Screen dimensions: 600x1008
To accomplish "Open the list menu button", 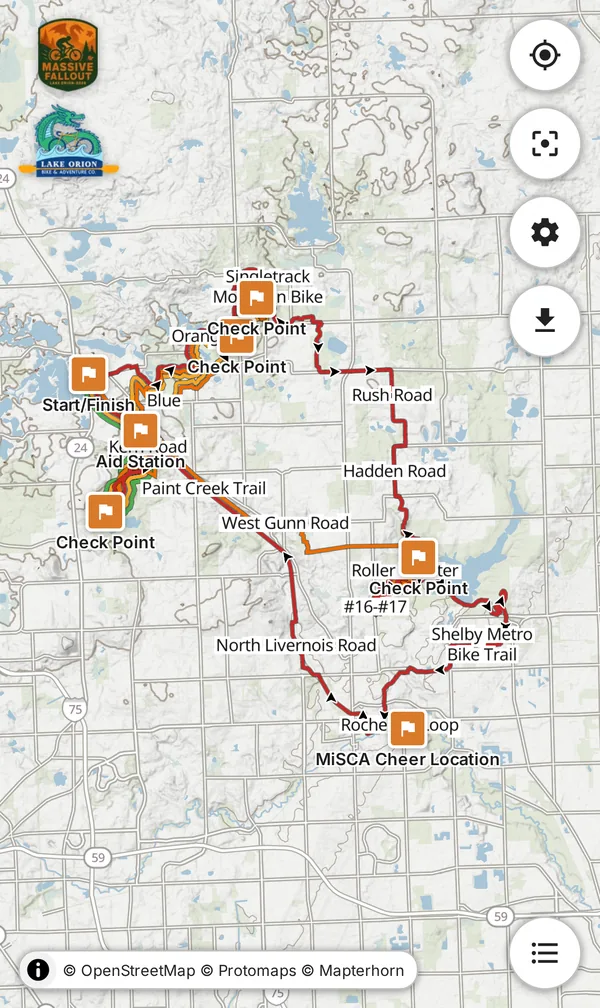I will pyautogui.click(x=545, y=953).
